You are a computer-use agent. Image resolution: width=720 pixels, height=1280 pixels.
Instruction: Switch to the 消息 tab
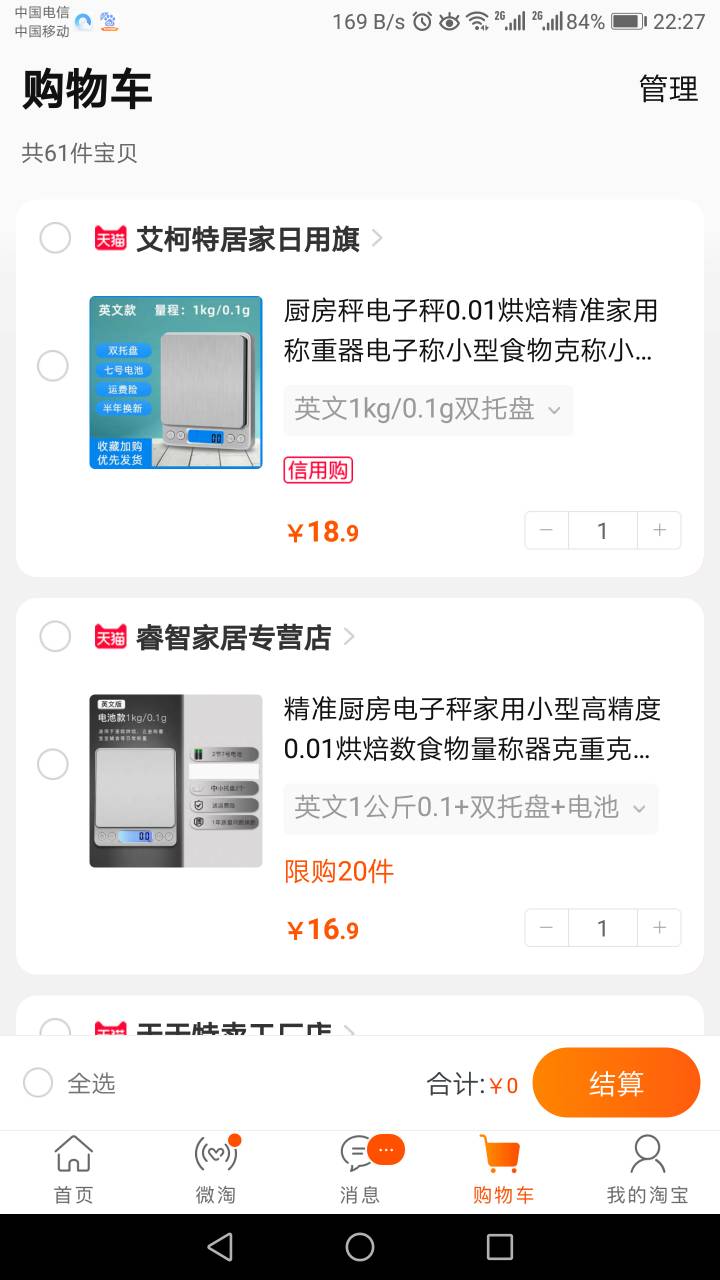click(360, 1170)
